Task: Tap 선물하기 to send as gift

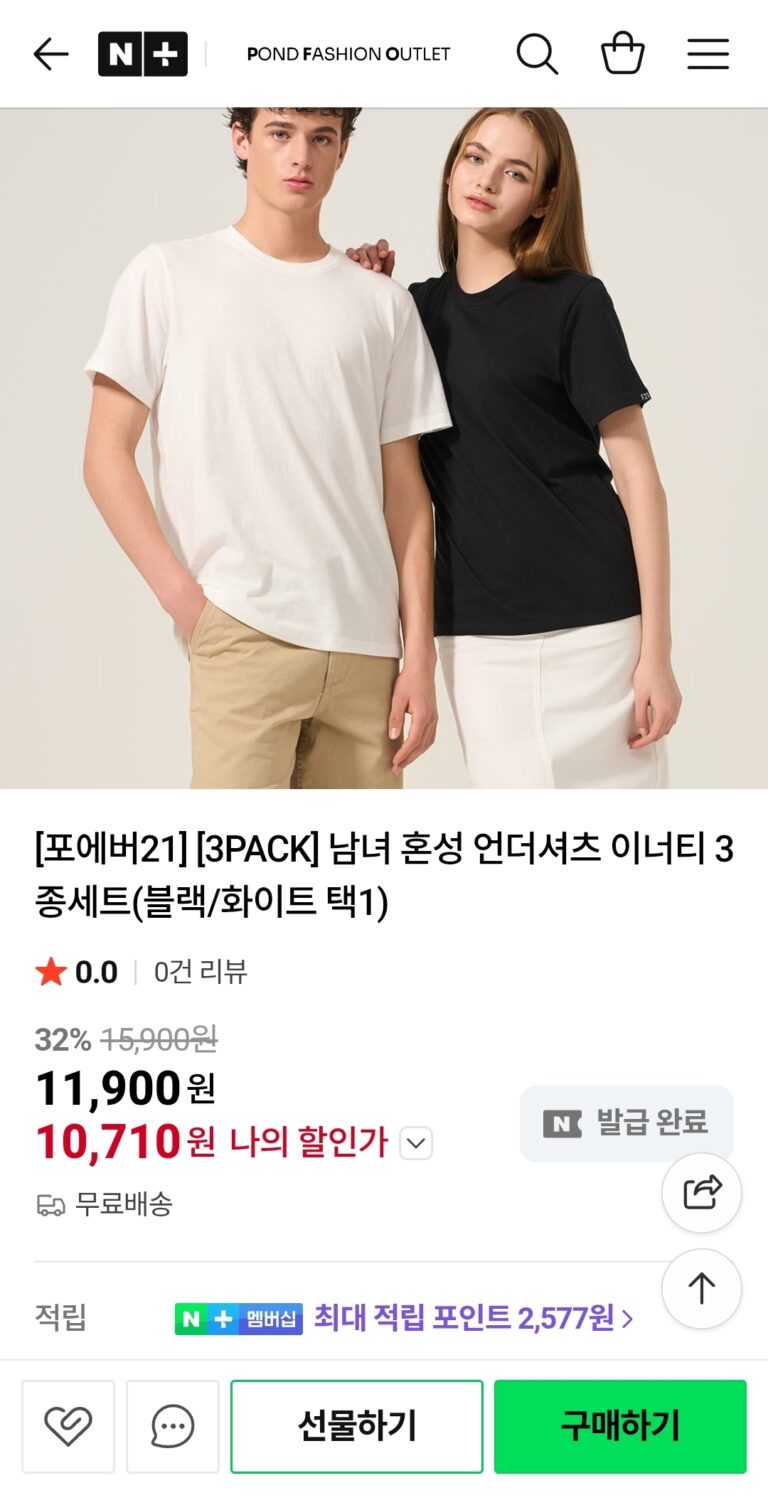Action: (357, 1426)
